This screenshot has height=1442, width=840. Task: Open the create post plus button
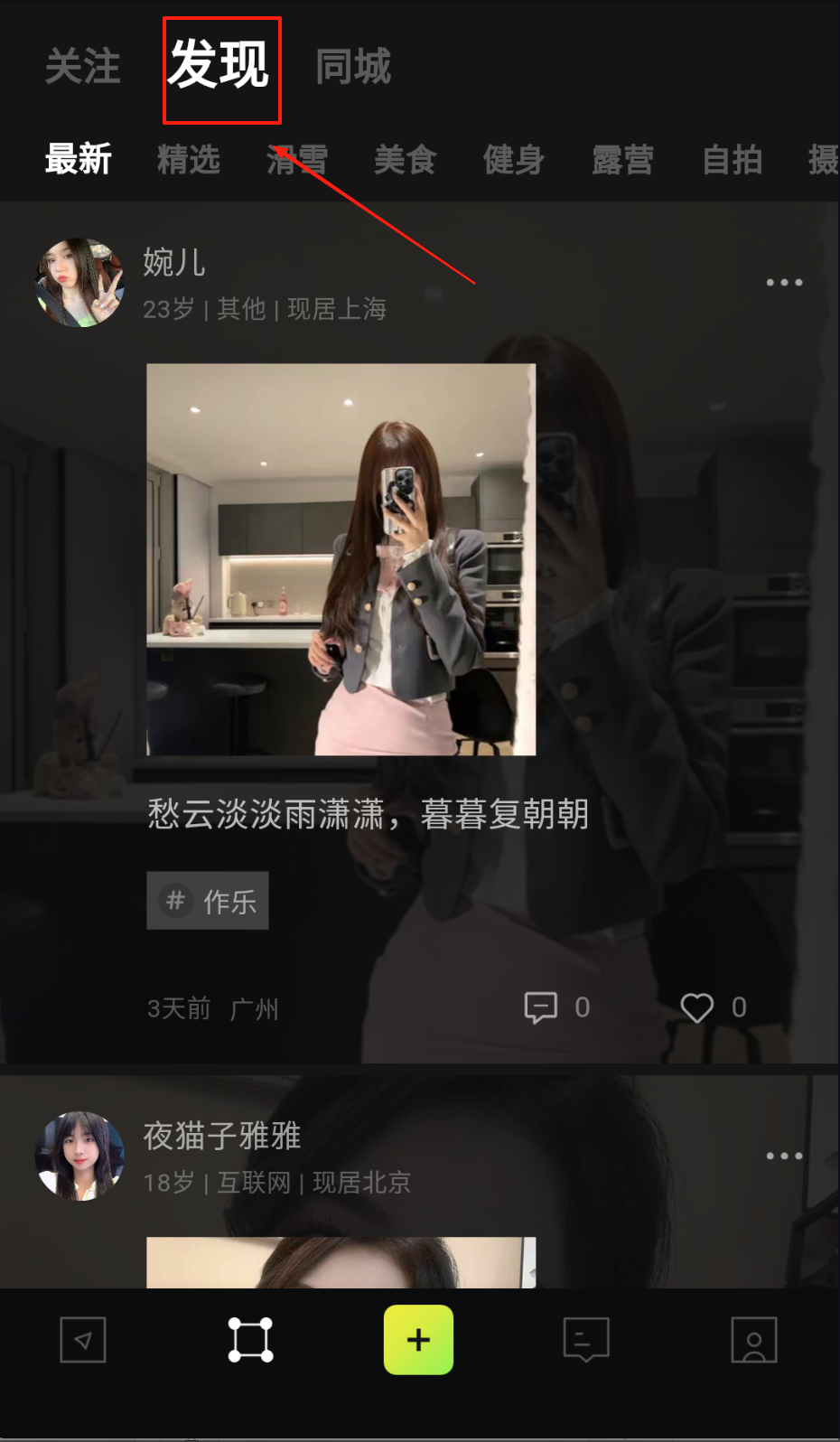click(417, 1340)
